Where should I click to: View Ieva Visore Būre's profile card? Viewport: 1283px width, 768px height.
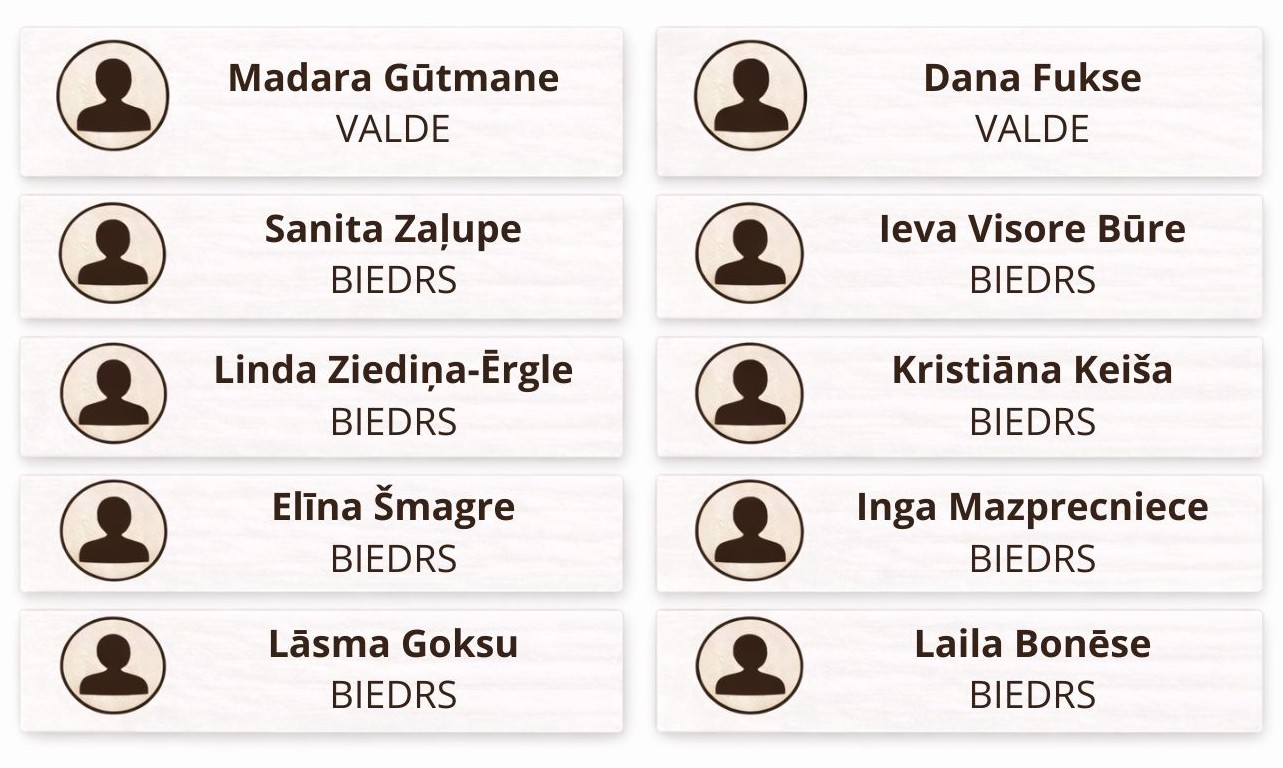pyautogui.click(x=959, y=256)
